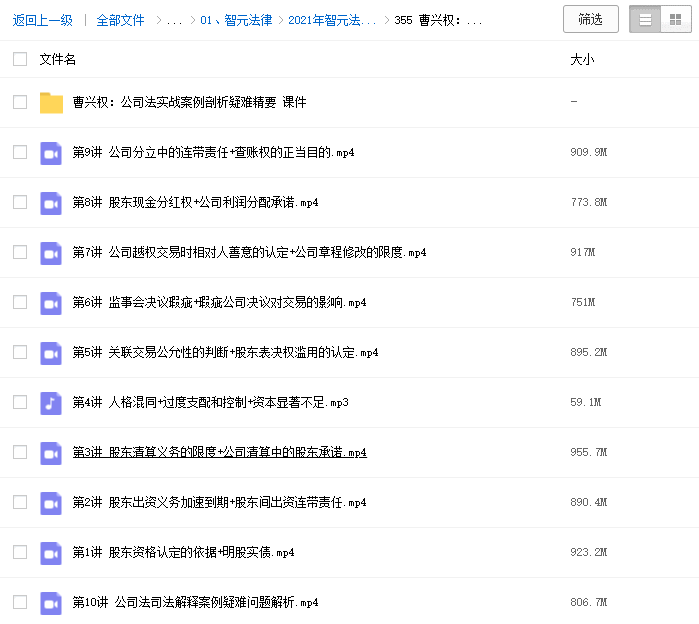Tick the checkbox for 第8讲 股东现金分红权
This screenshot has width=699, height=624.
pyautogui.click(x=20, y=202)
